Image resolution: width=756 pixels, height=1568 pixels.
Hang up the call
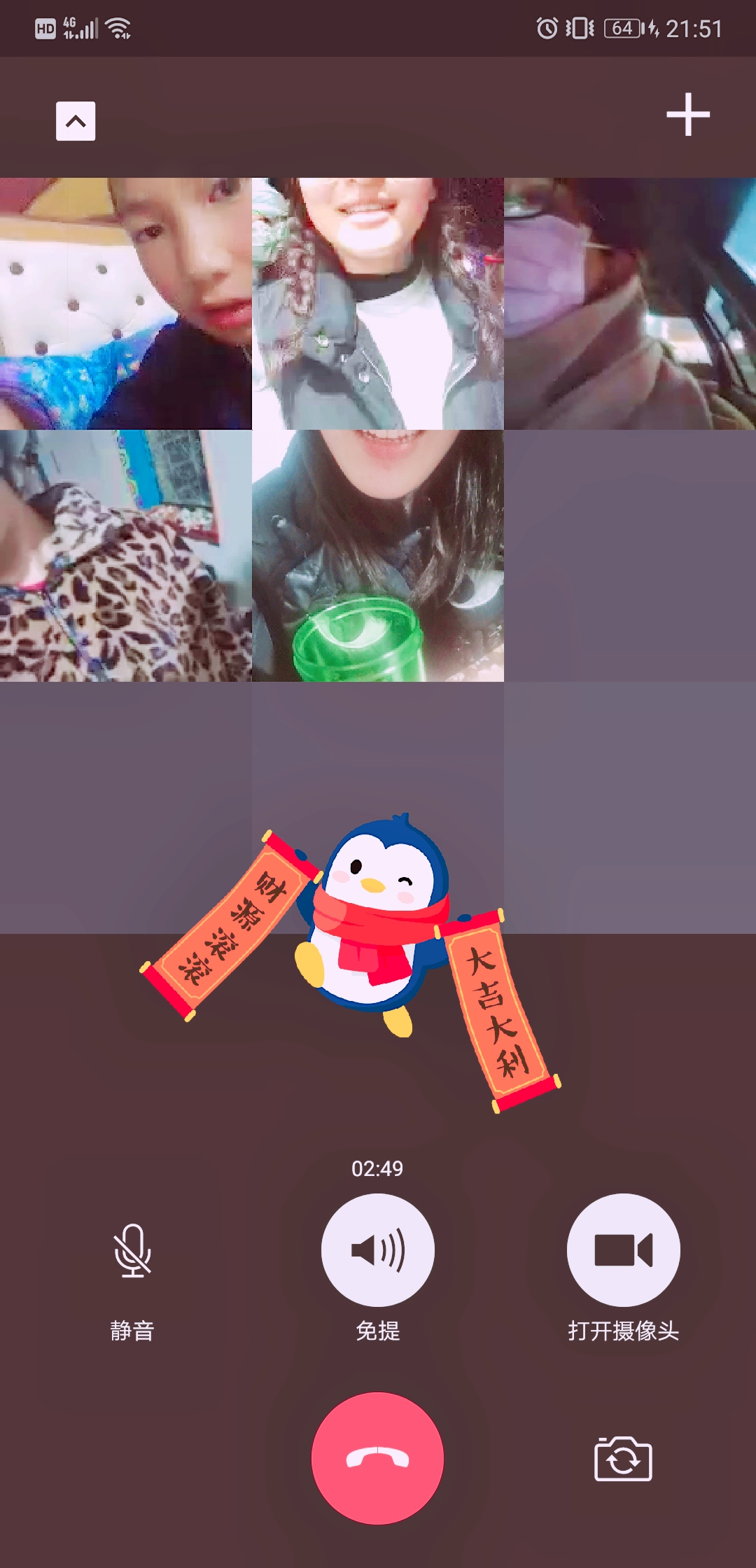[x=377, y=1458]
